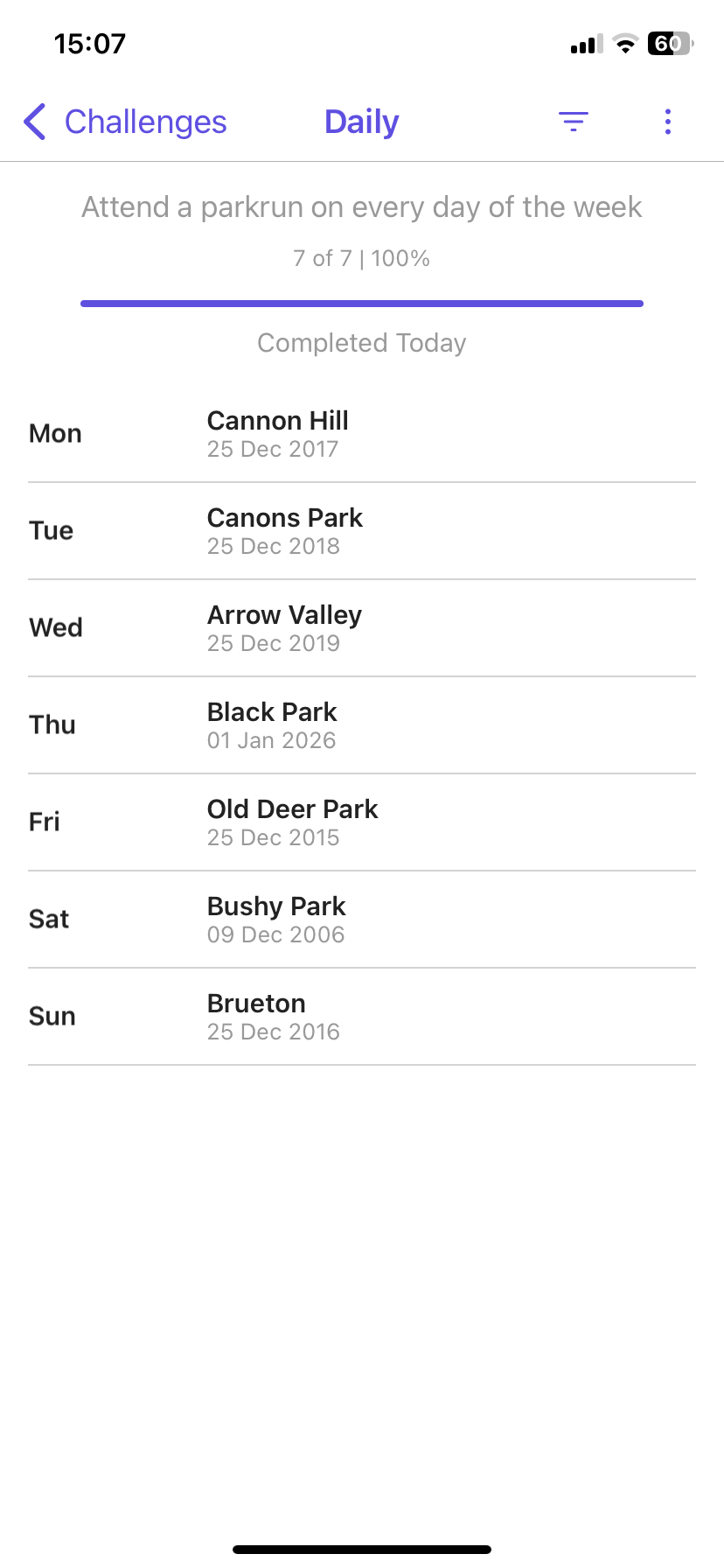
Task: Open the filter options icon
Action: point(574,122)
